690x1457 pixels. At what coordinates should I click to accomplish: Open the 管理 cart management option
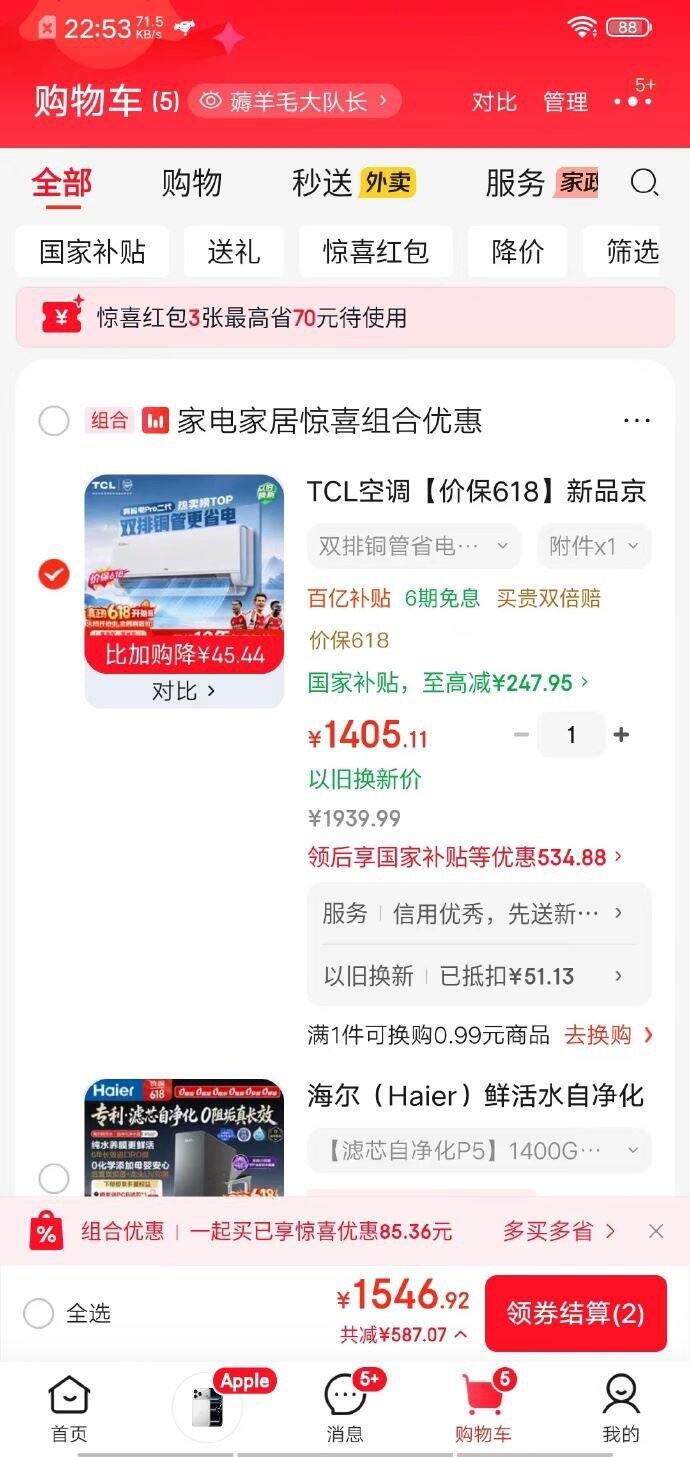(565, 102)
